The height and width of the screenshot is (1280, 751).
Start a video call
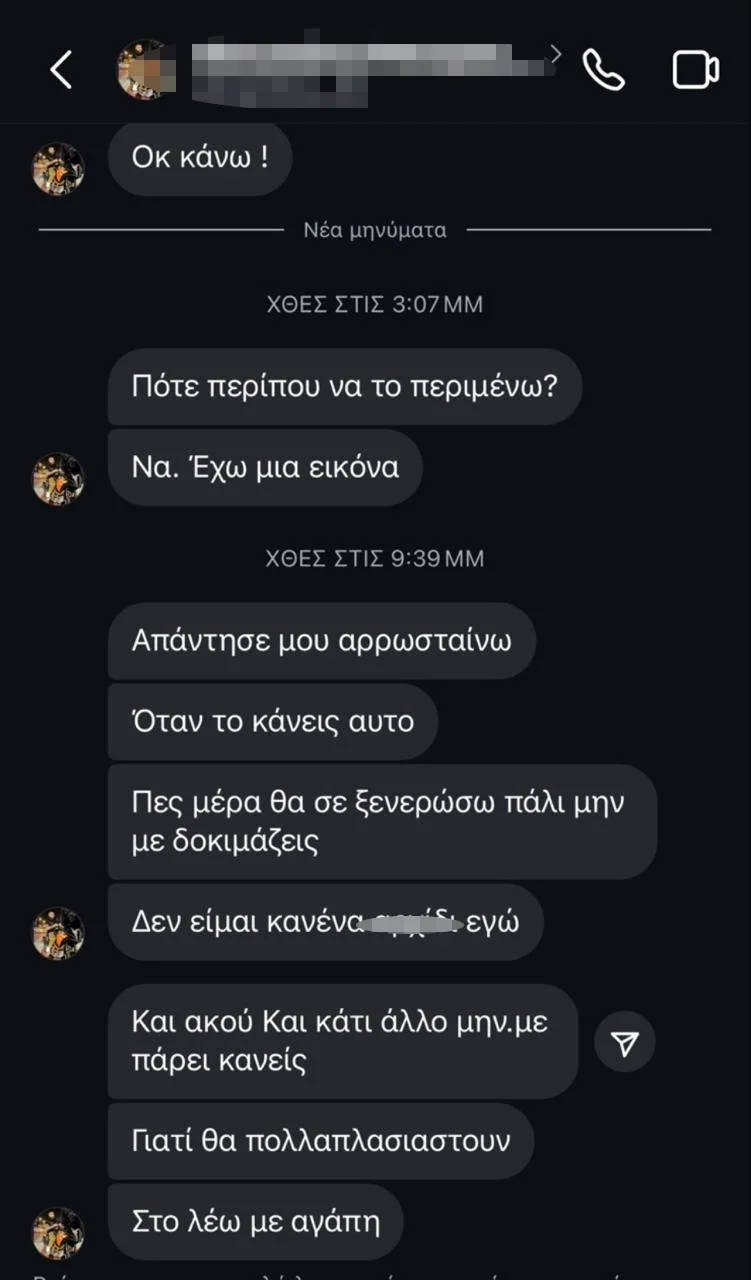click(695, 70)
